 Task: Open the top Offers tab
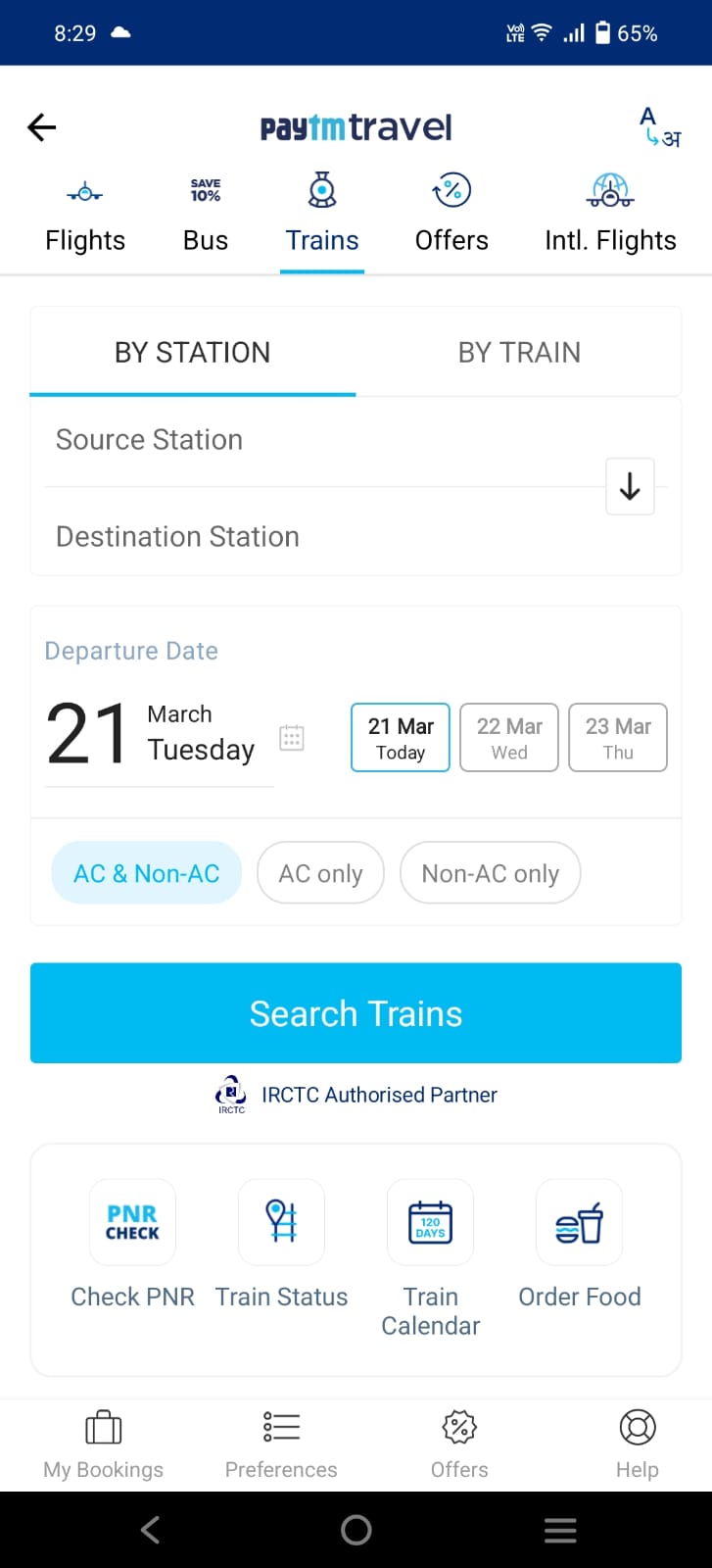click(x=451, y=216)
